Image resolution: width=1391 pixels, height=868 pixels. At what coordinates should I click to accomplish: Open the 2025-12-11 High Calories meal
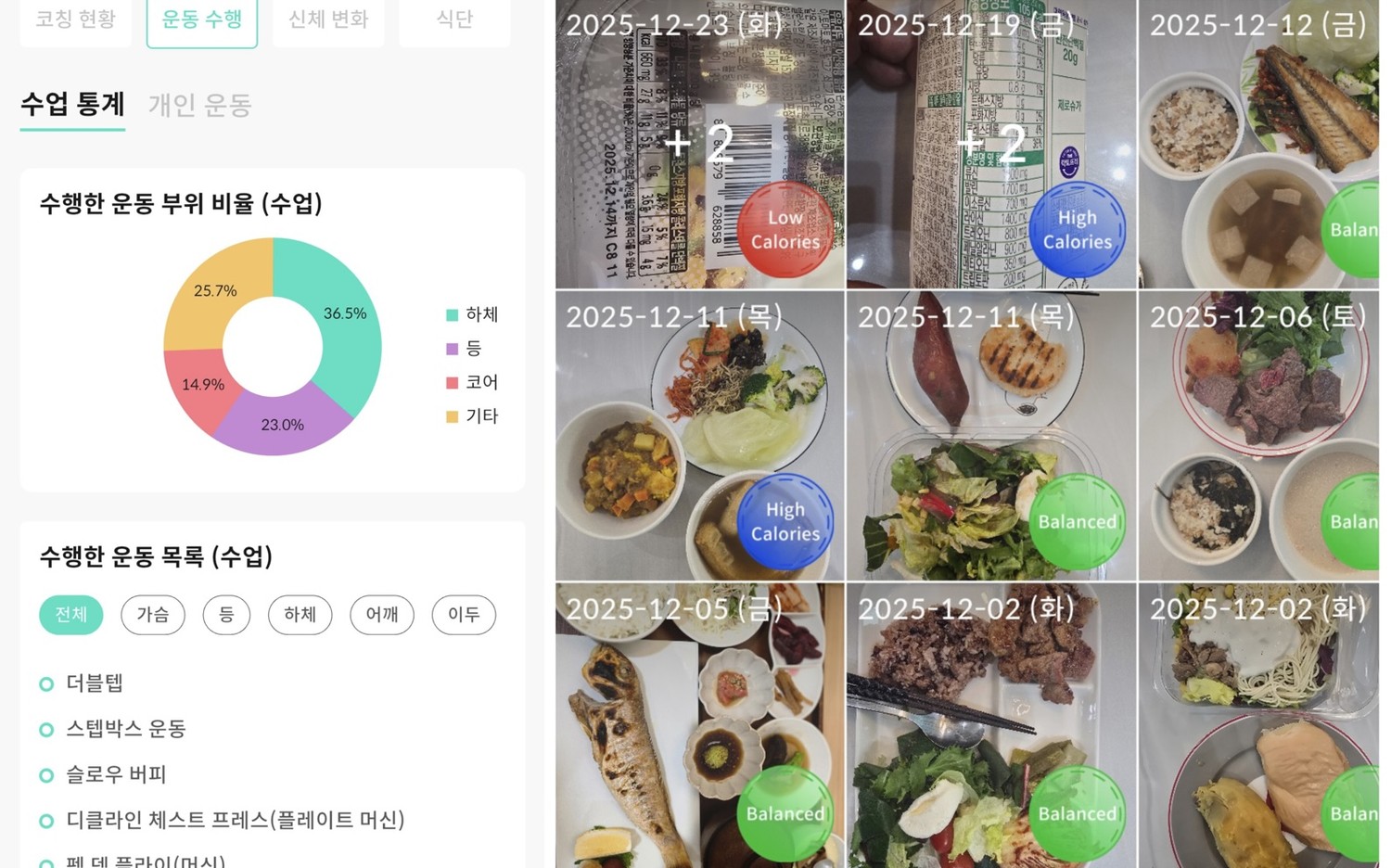[x=700, y=436]
